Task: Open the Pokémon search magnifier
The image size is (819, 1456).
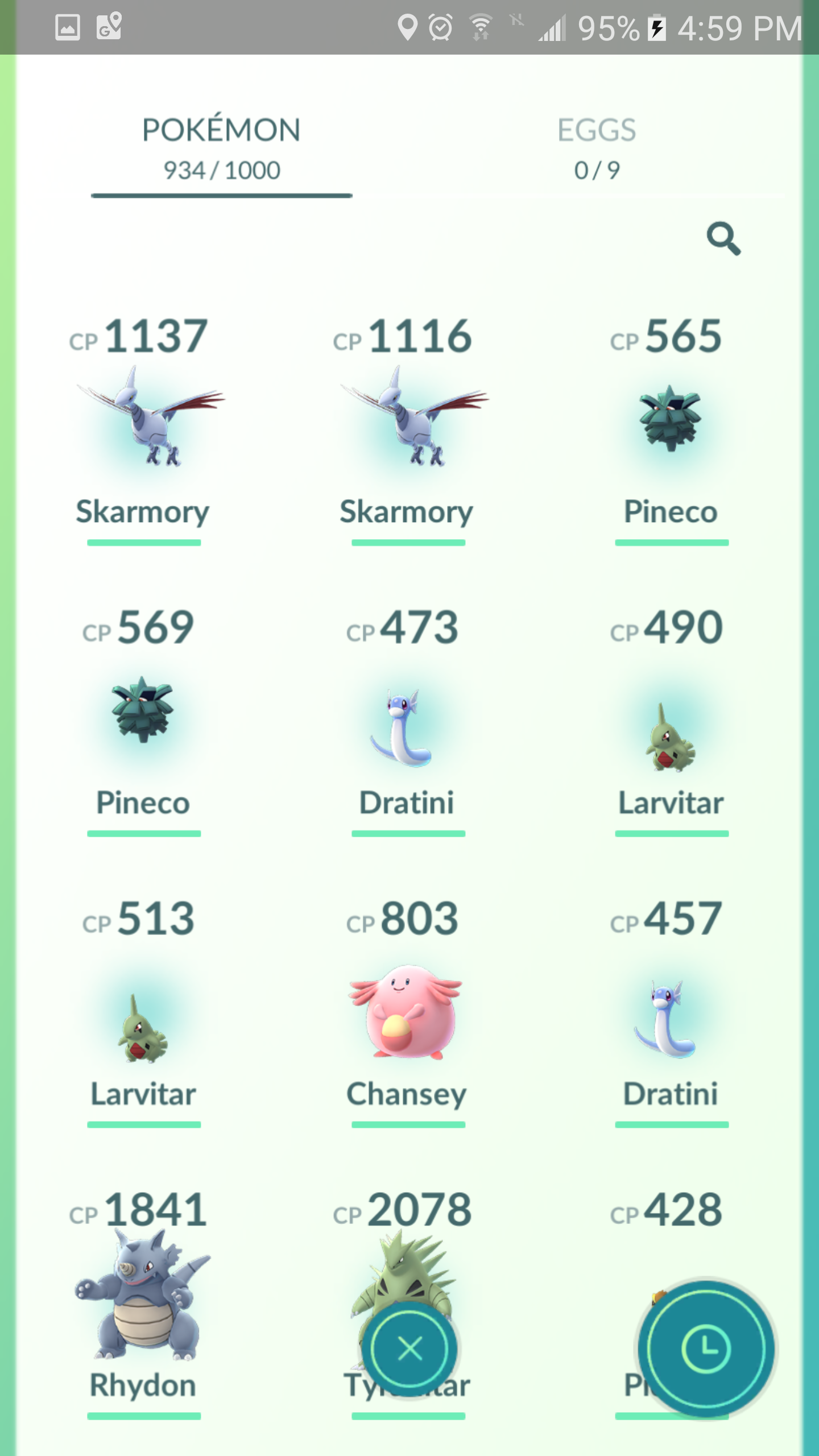Action: point(723,239)
